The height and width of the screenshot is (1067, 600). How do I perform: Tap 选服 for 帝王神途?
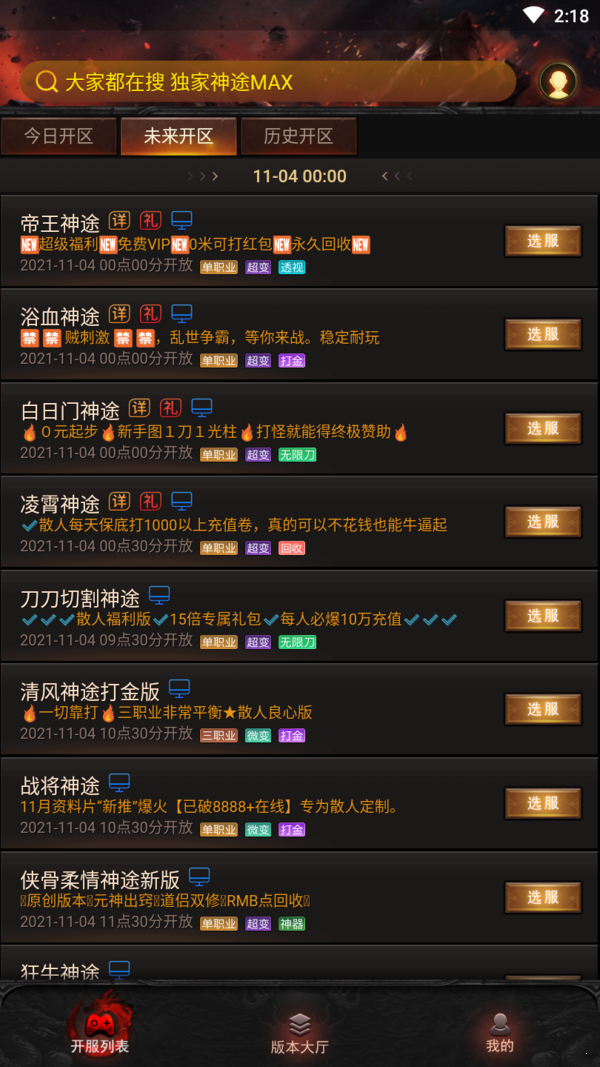(543, 241)
